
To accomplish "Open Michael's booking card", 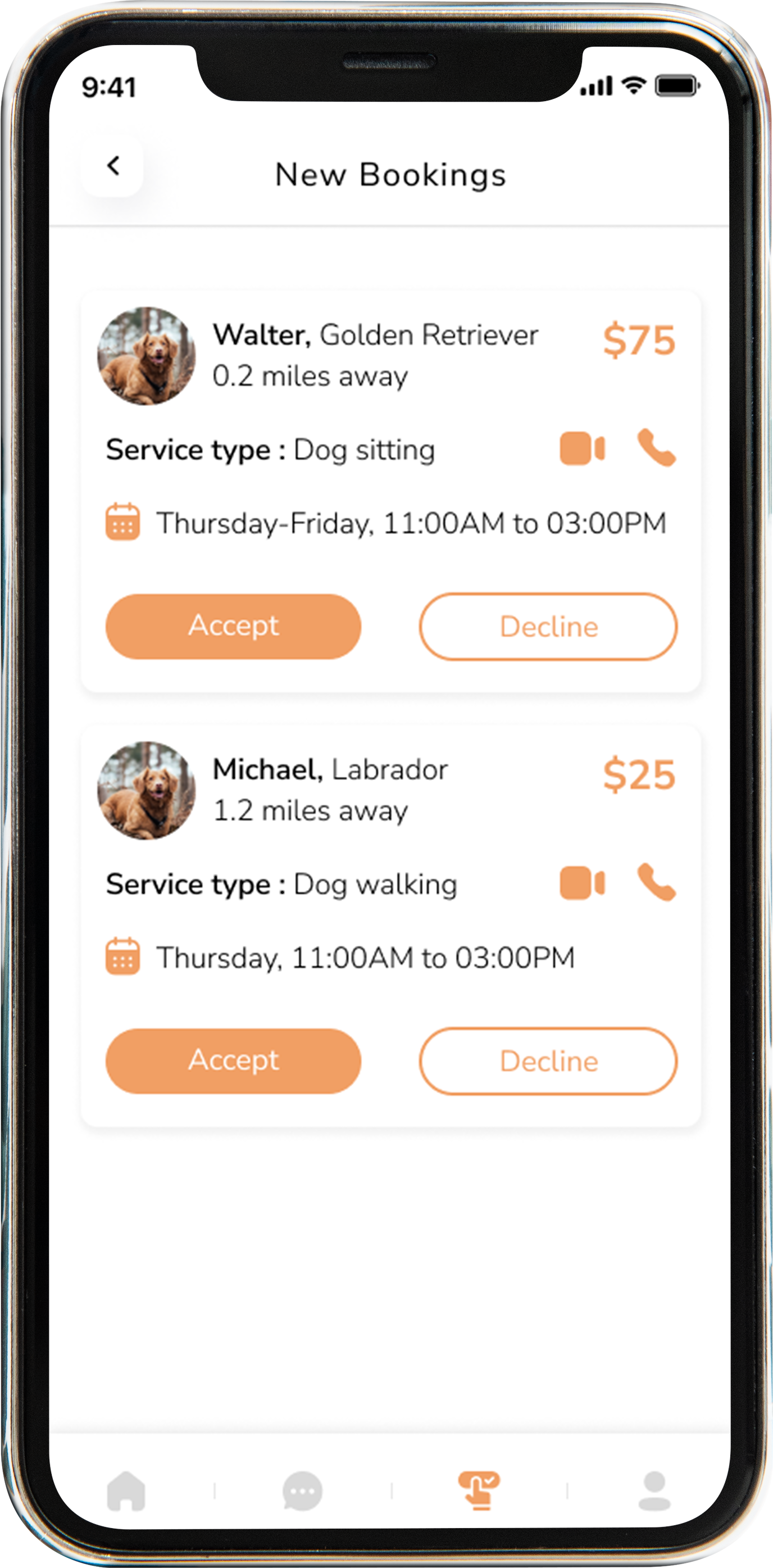I will (x=391, y=926).
